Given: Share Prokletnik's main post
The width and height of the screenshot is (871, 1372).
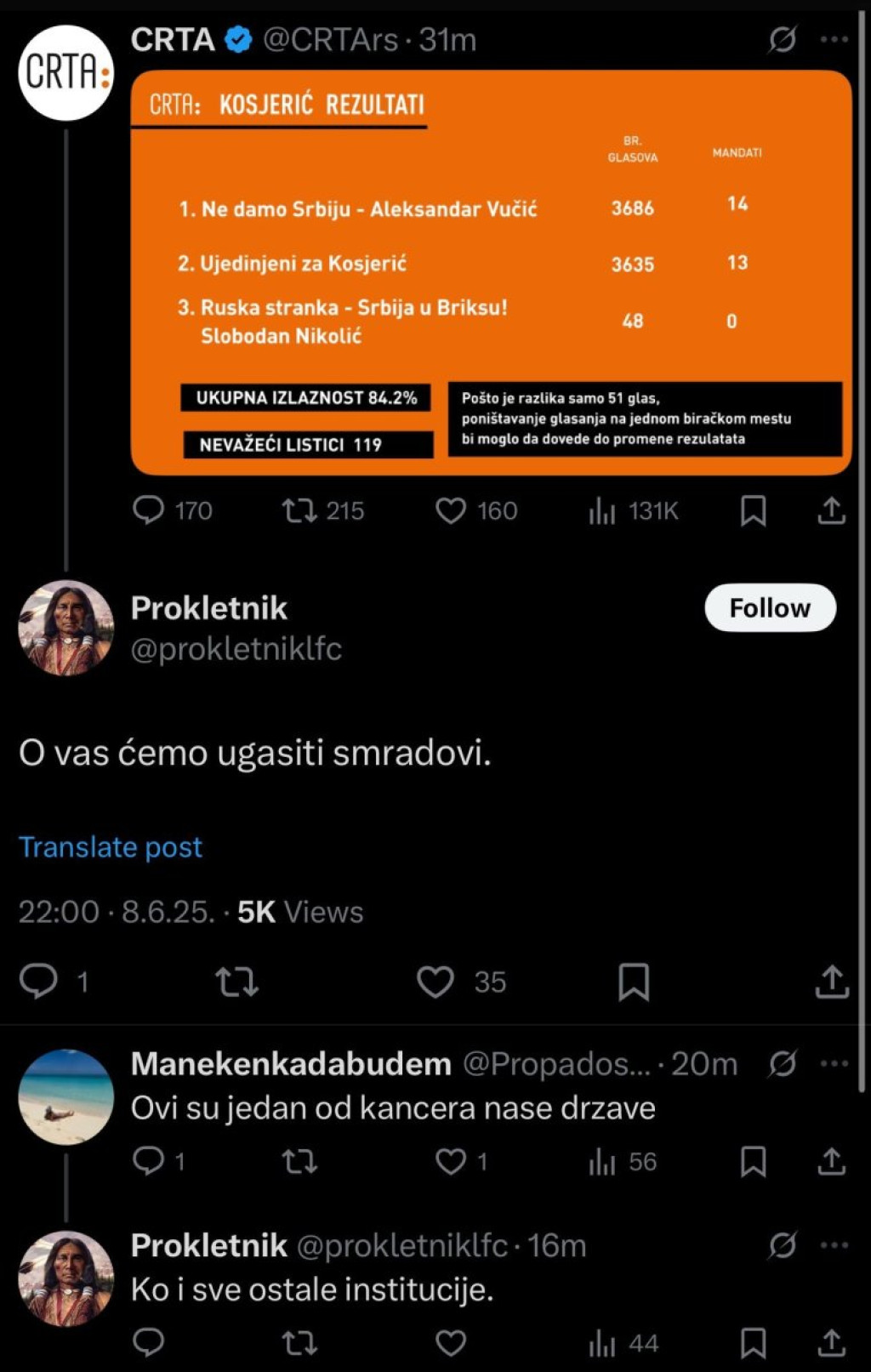Looking at the screenshot, I should (x=831, y=982).
